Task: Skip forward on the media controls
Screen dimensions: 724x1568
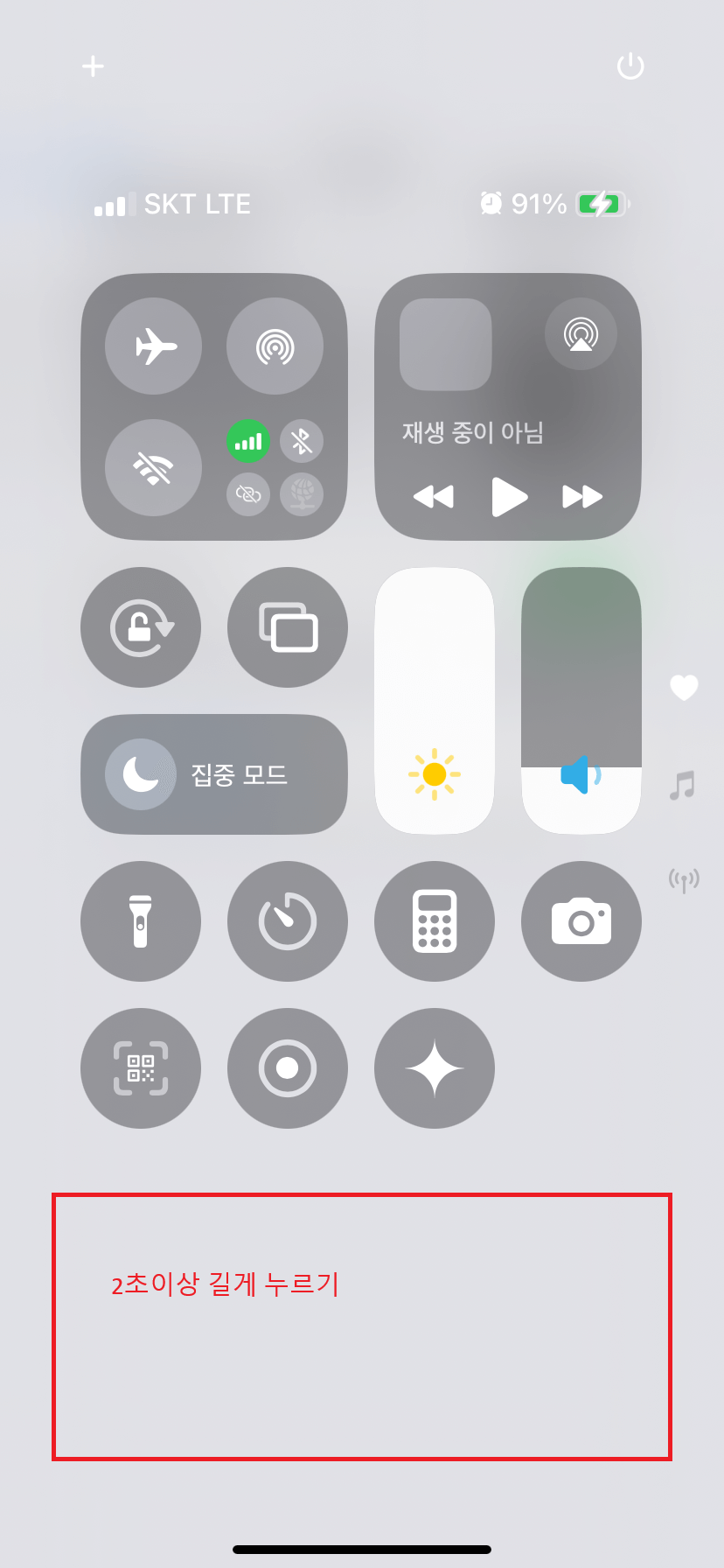Action: coord(581,495)
